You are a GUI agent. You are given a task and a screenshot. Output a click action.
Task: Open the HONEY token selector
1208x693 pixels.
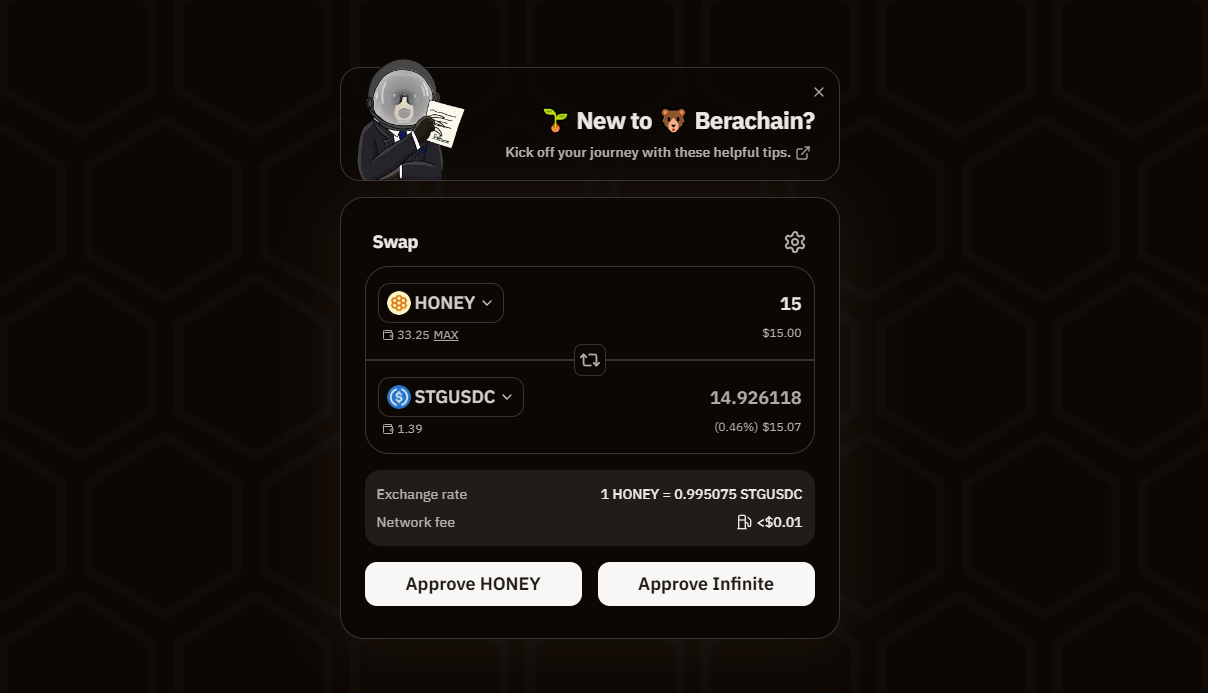(441, 303)
